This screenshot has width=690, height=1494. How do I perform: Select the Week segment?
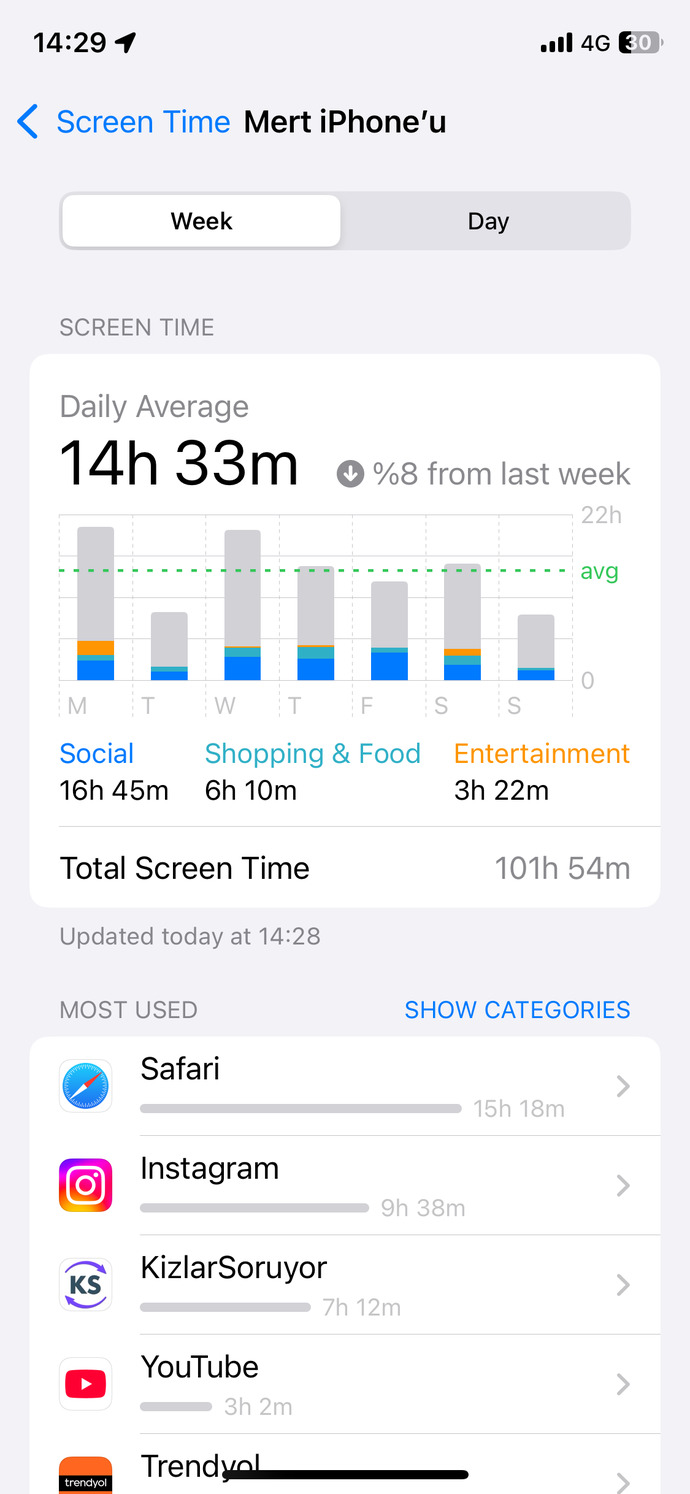click(201, 221)
